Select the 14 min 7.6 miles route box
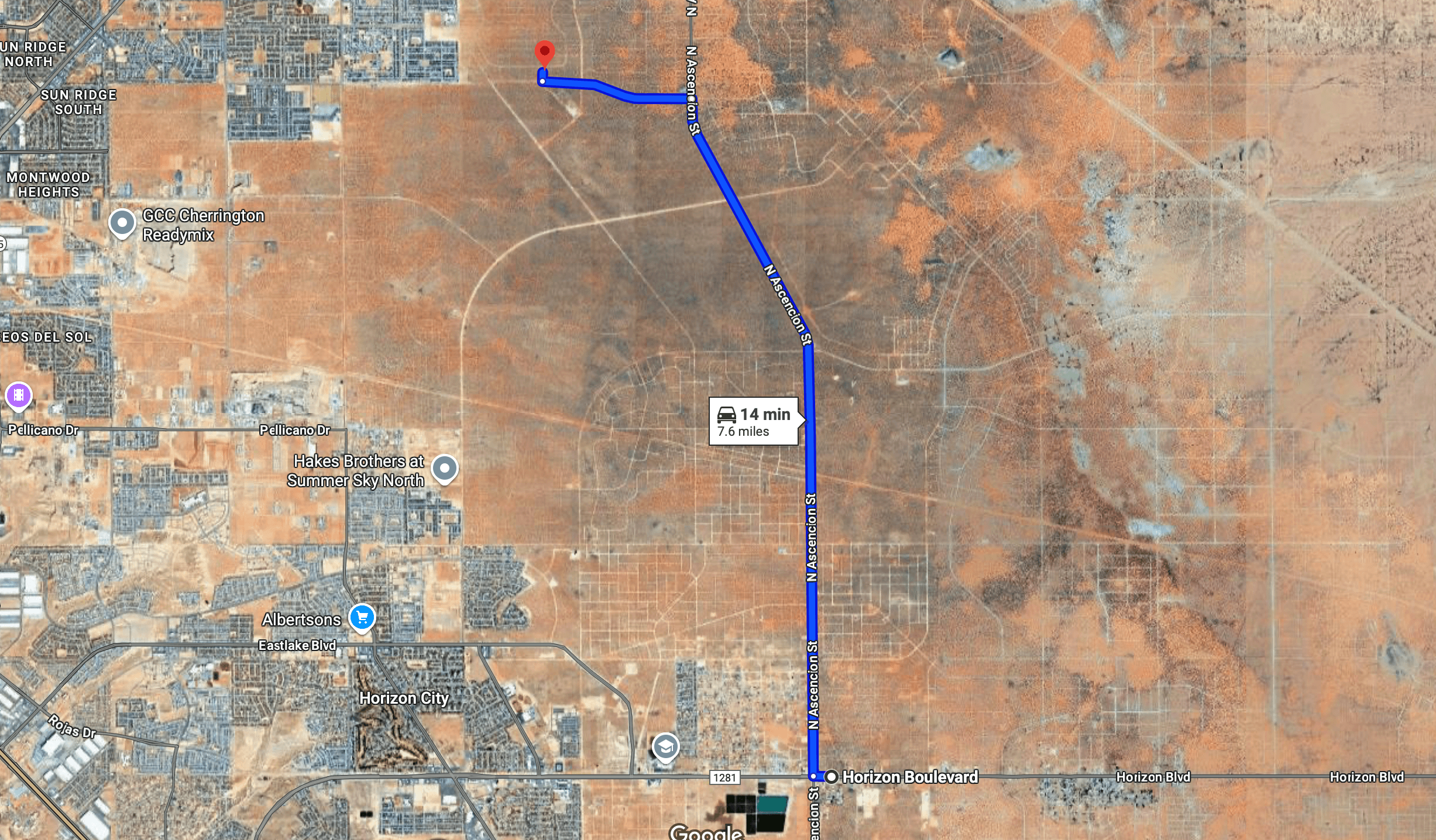This screenshot has height=840, width=1436. (754, 422)
